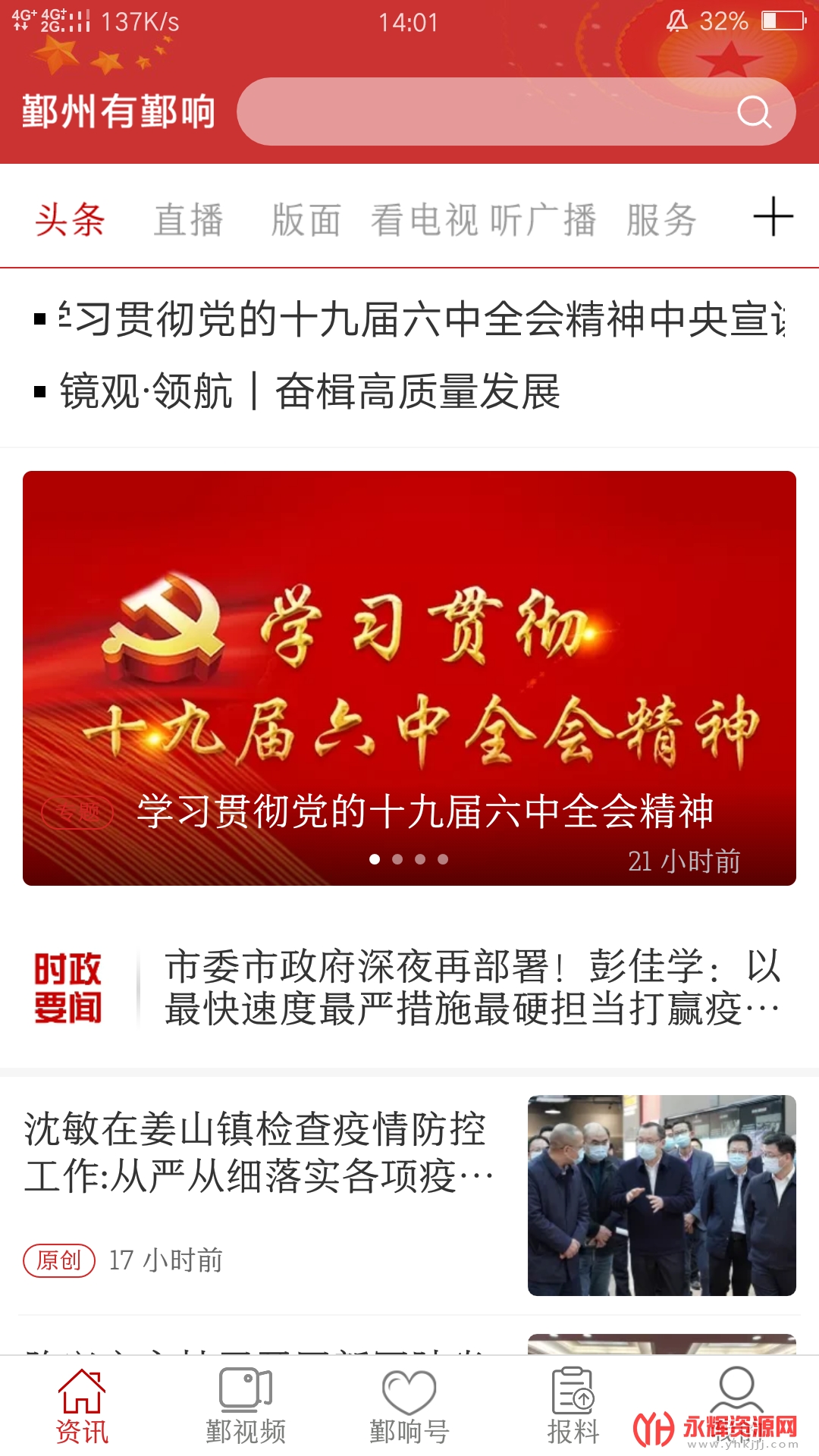Switch to the 直播 tab
The width and height of the screenshot is (819, 1456).
(x=188, y=220)
